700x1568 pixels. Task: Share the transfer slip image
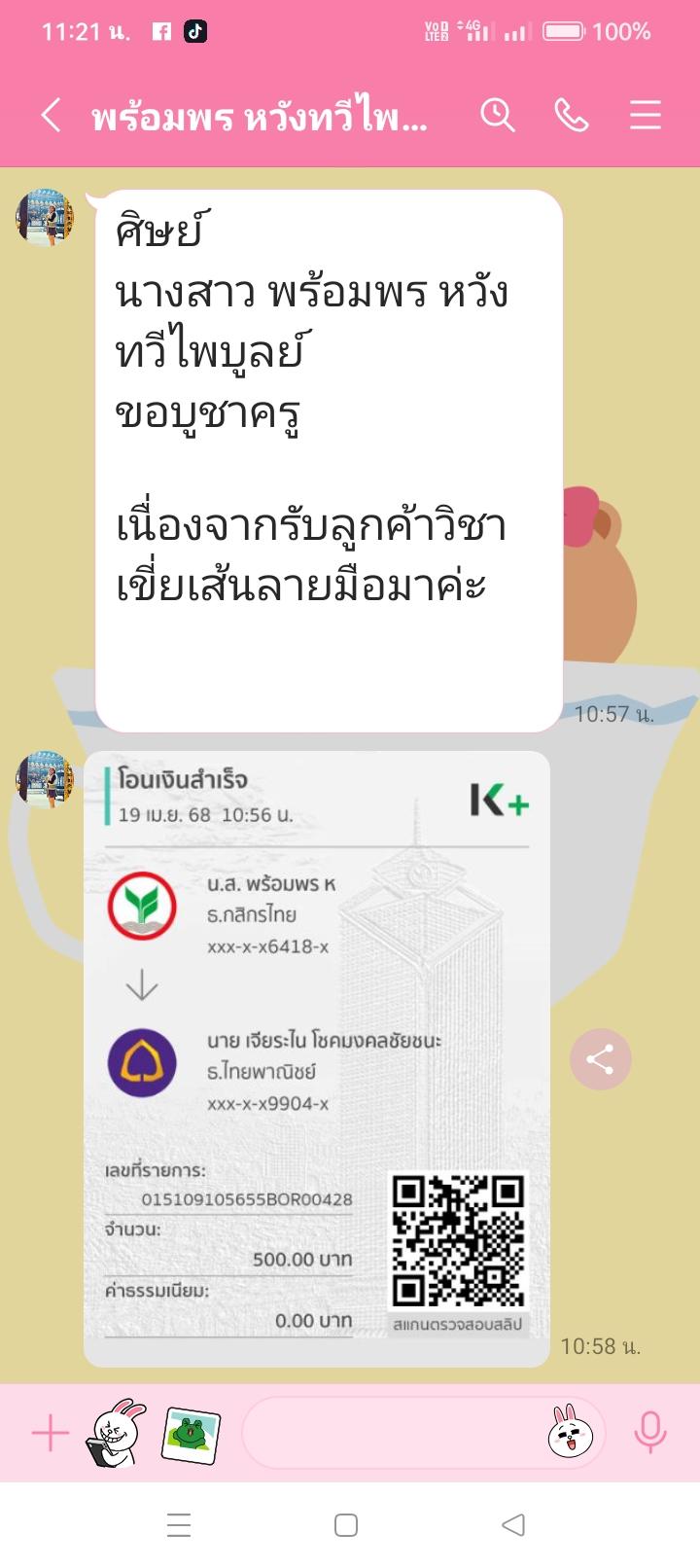pyautogui.click(x=600, y=1059)
